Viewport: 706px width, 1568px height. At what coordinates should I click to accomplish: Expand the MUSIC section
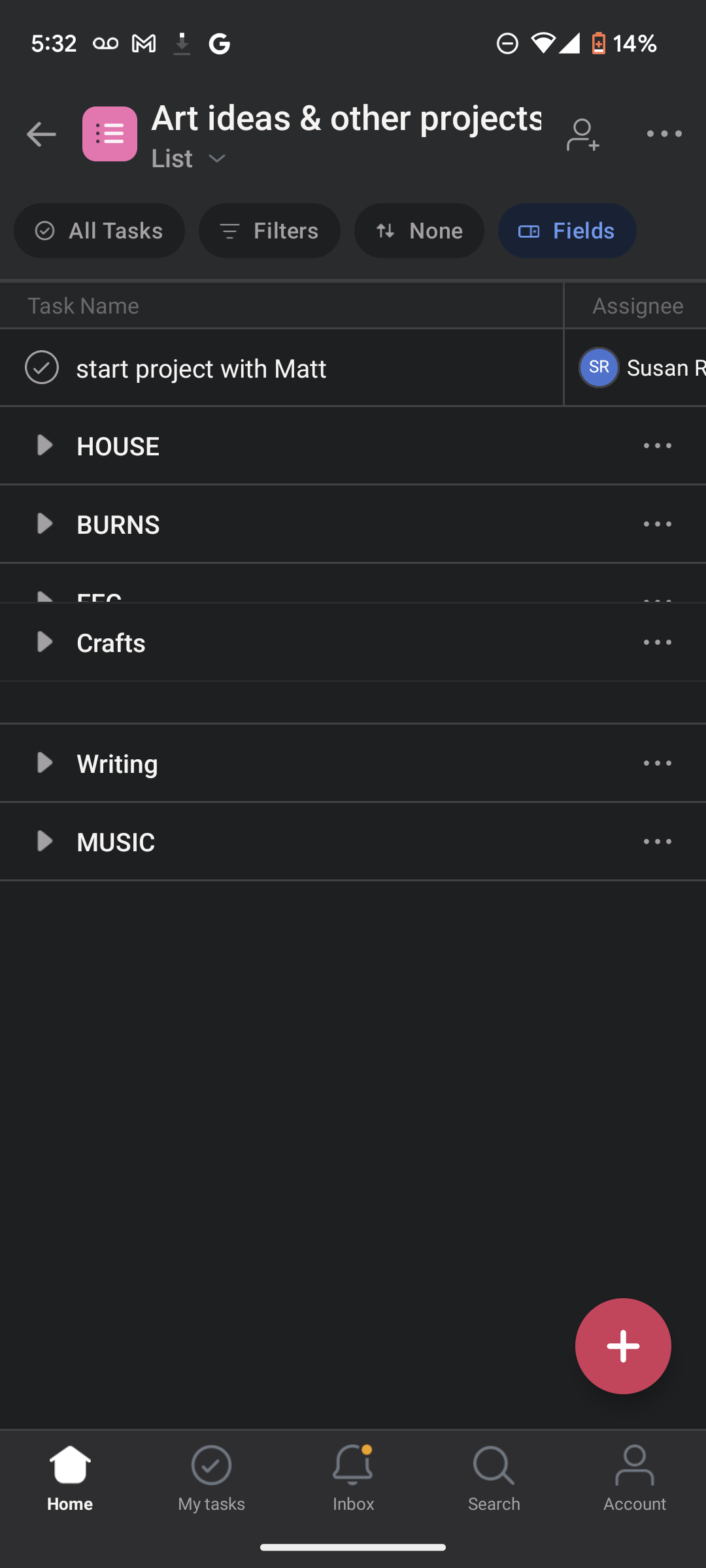point(44,841)
